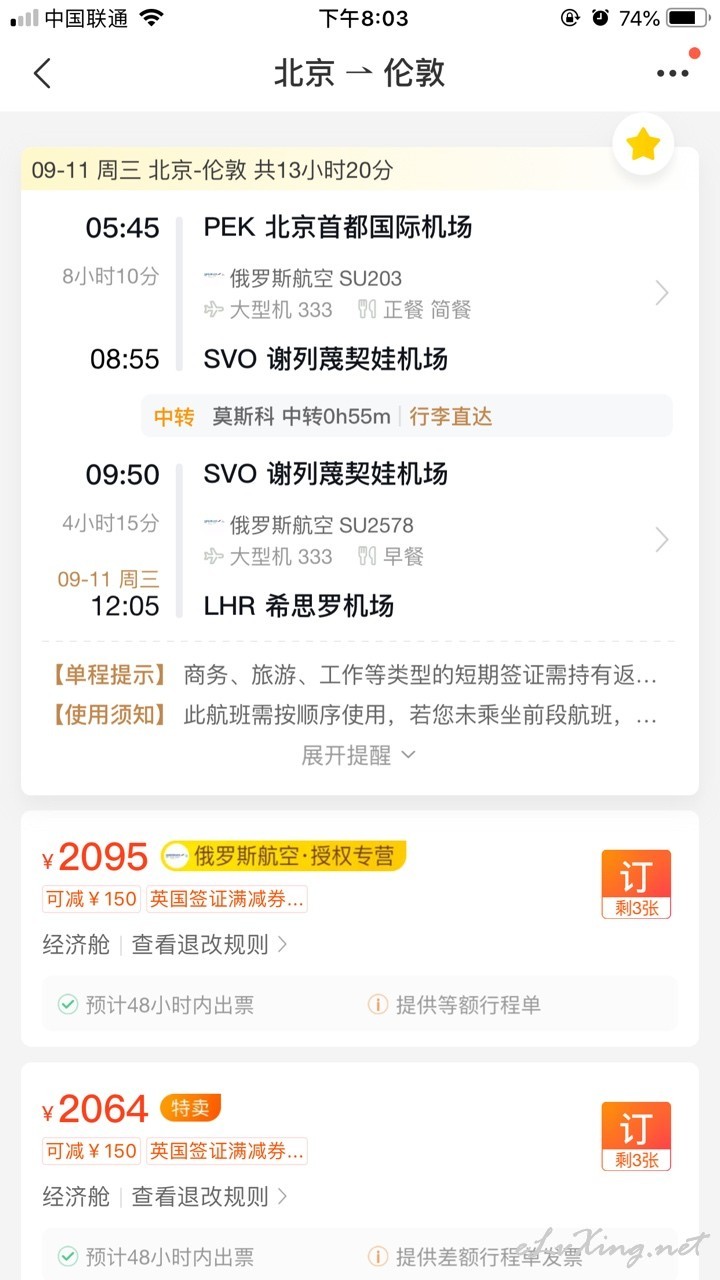Open the UK visa coupon tag on the ¥2064 fare

click(x=227, y=1151)
